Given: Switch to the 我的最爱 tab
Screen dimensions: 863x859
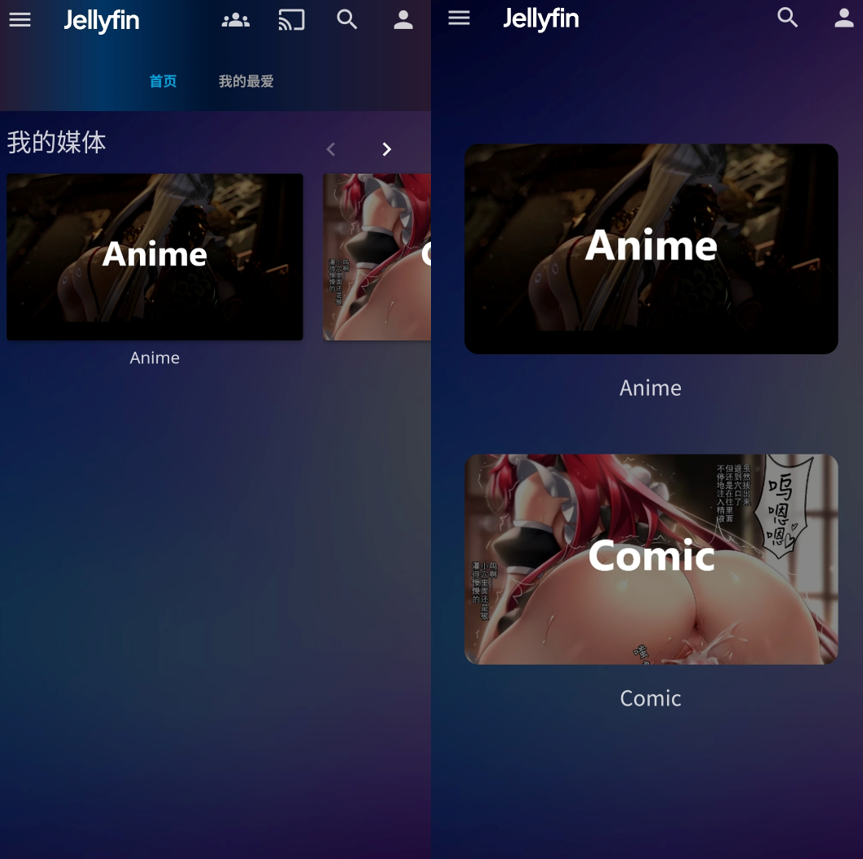Looking at the screenshot, I should click(246, 81).
